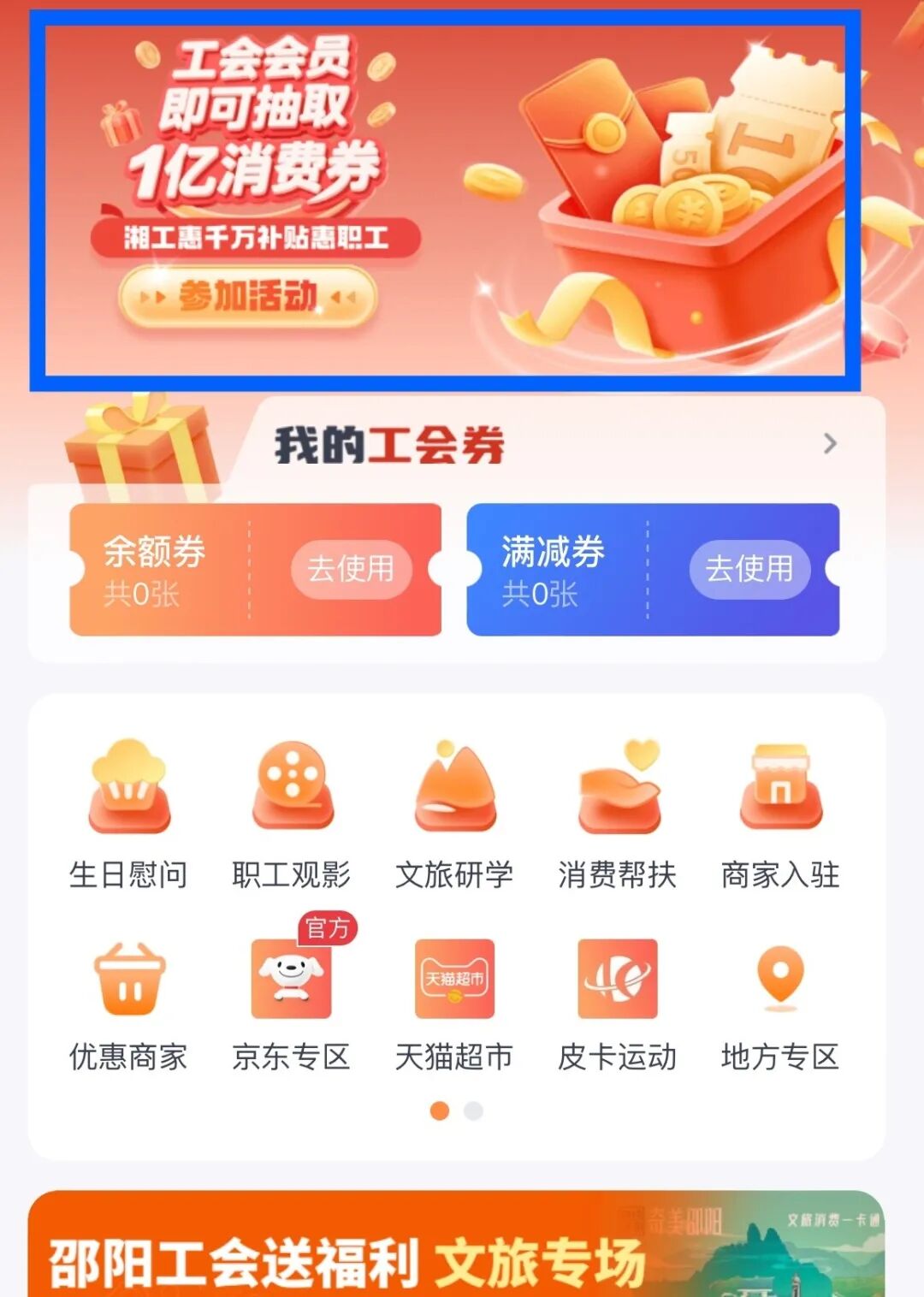This screenshot has width=924, height=1297.
Task: Use 余额券 with its 去使用 button
Action: (351, 569)
